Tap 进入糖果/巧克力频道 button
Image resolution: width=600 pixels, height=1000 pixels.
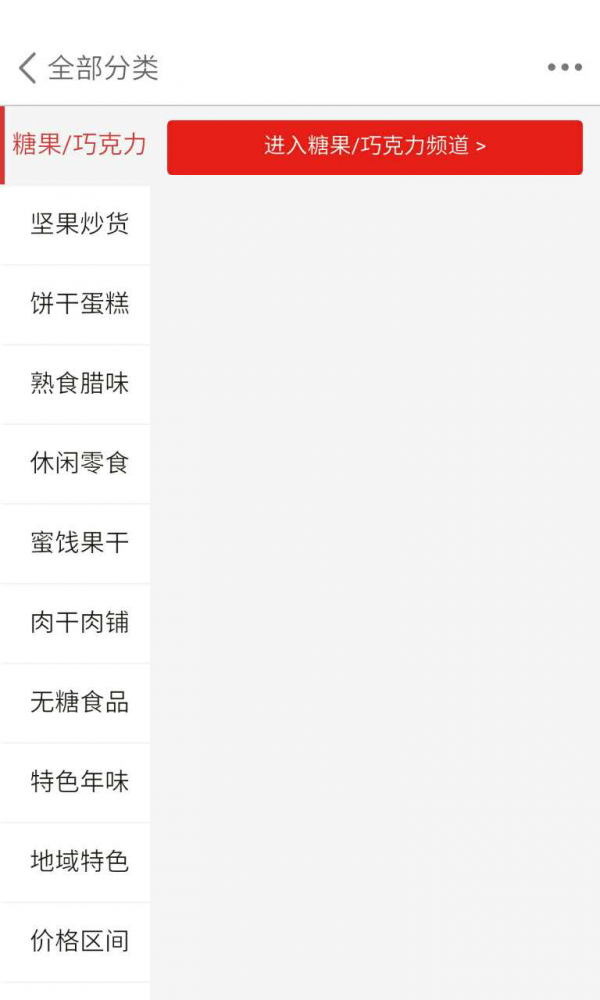point(375,147)
